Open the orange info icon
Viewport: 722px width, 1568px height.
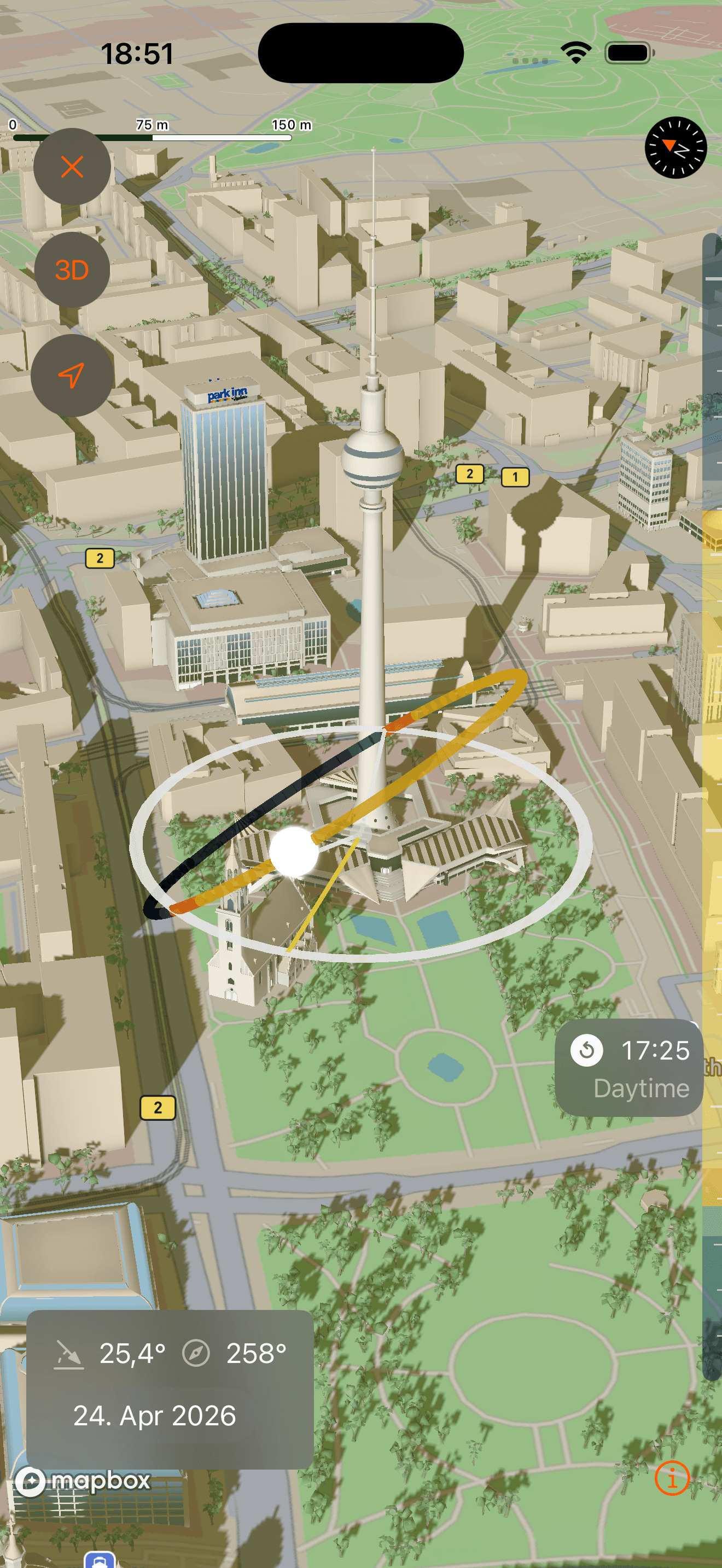(x=673, y=1478)
